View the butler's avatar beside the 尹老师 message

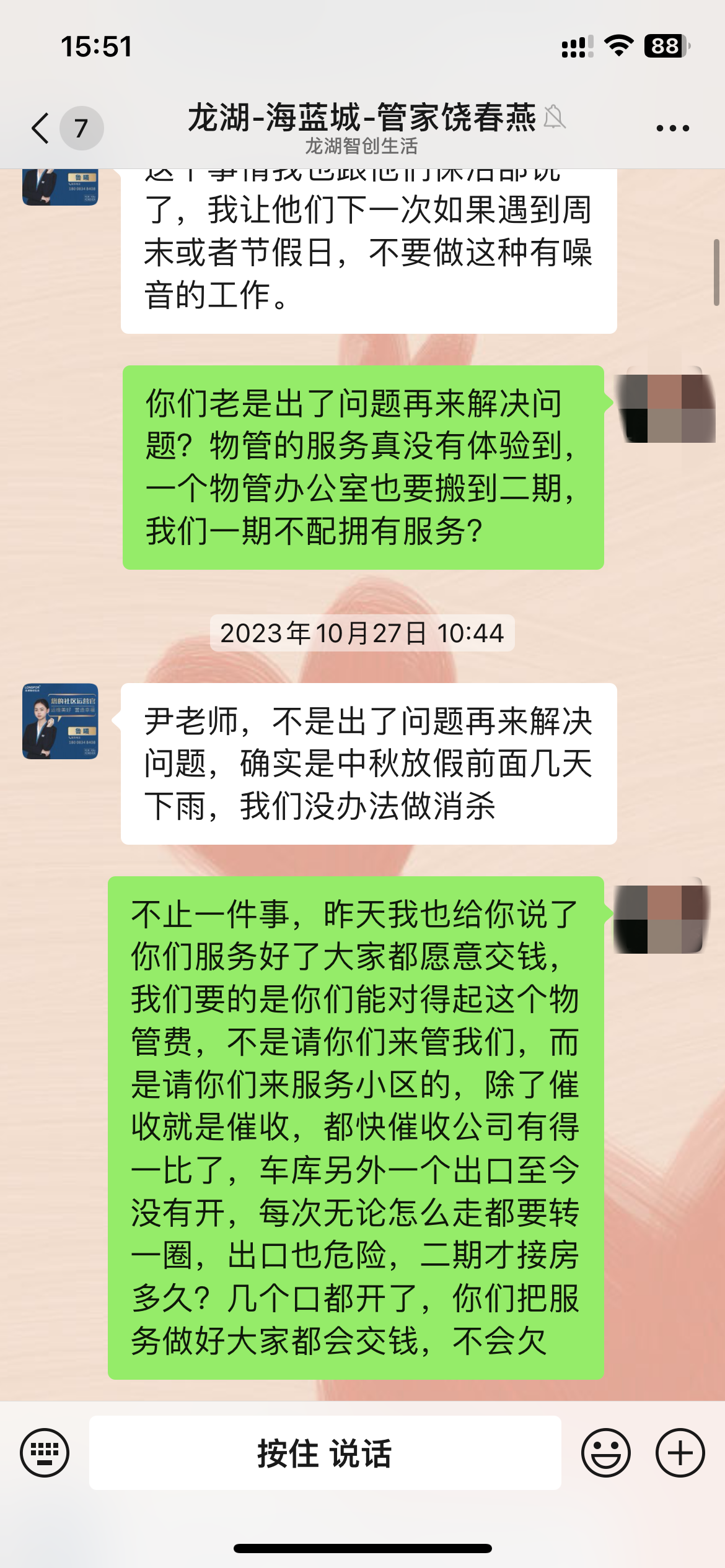click(60, 721)
